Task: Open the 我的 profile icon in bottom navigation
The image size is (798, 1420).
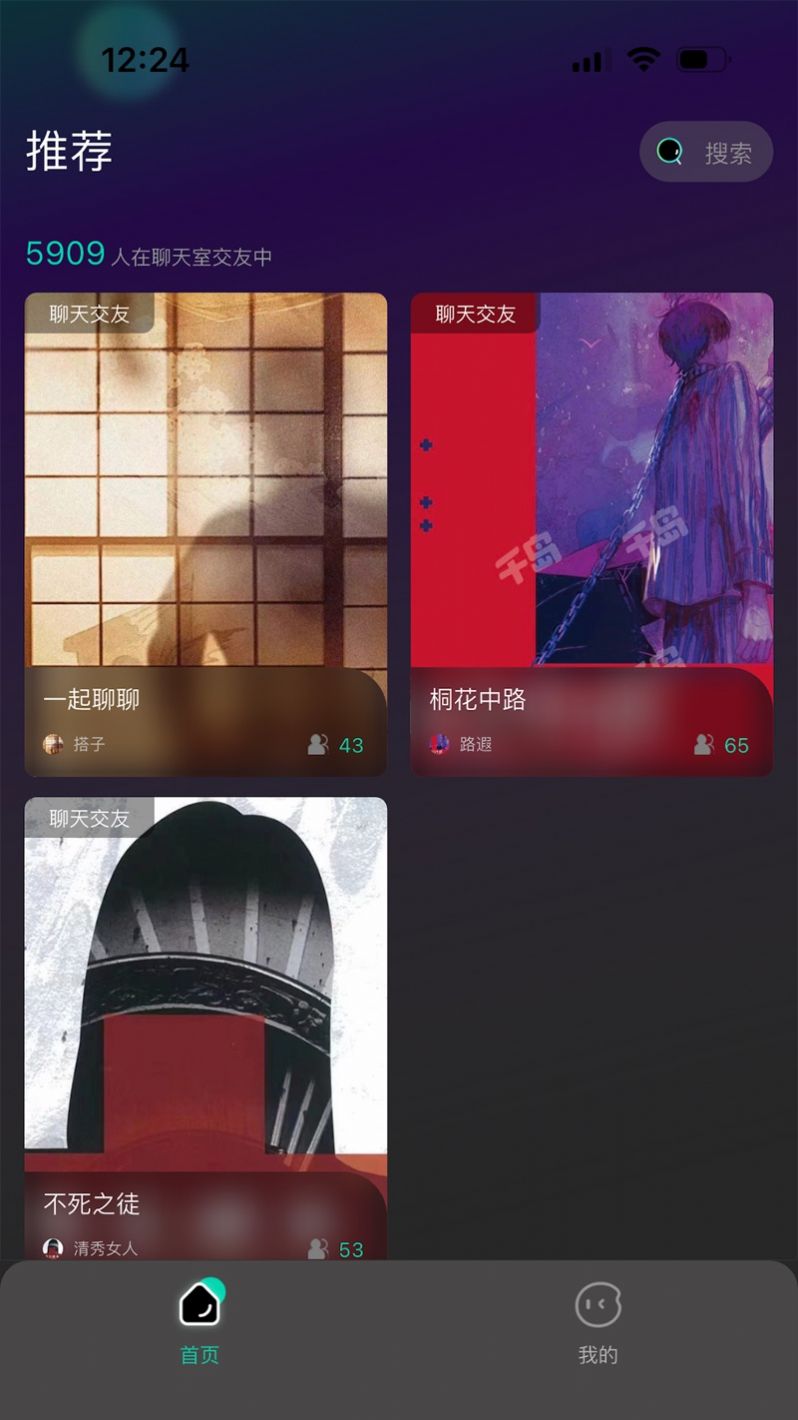Action: pyautogui.click(x=598, y=1305)
